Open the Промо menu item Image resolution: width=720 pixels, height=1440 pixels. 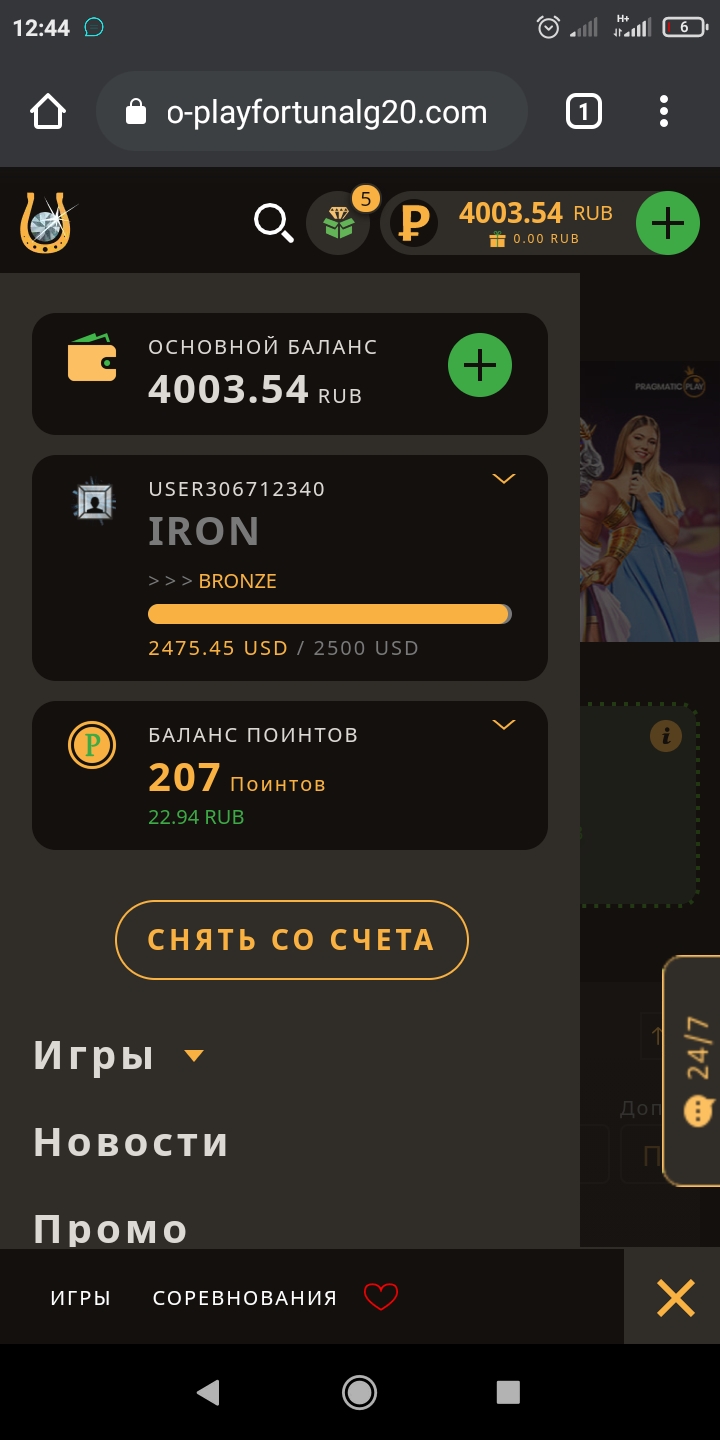(x=111, y=1228)
